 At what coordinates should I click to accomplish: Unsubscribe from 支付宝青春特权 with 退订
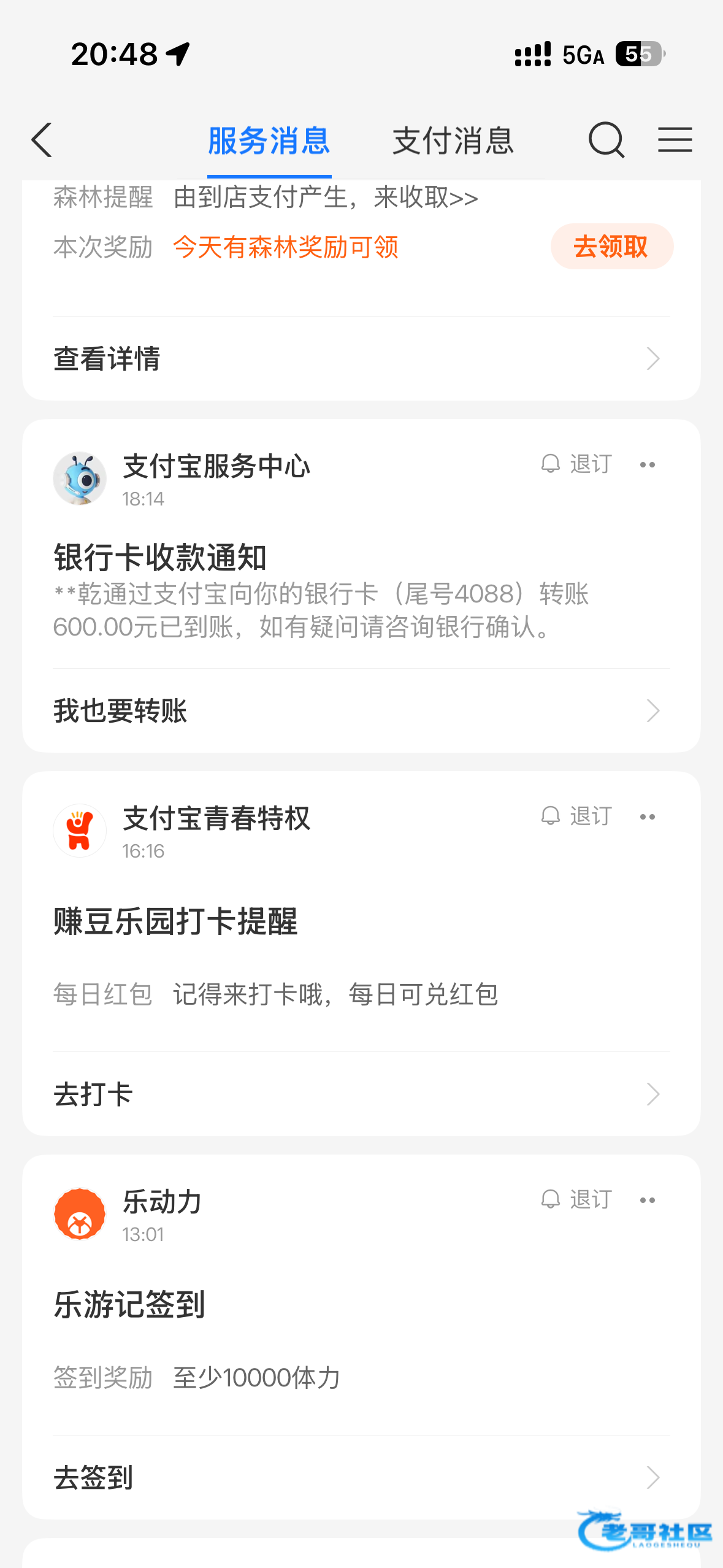click(577, 817)
